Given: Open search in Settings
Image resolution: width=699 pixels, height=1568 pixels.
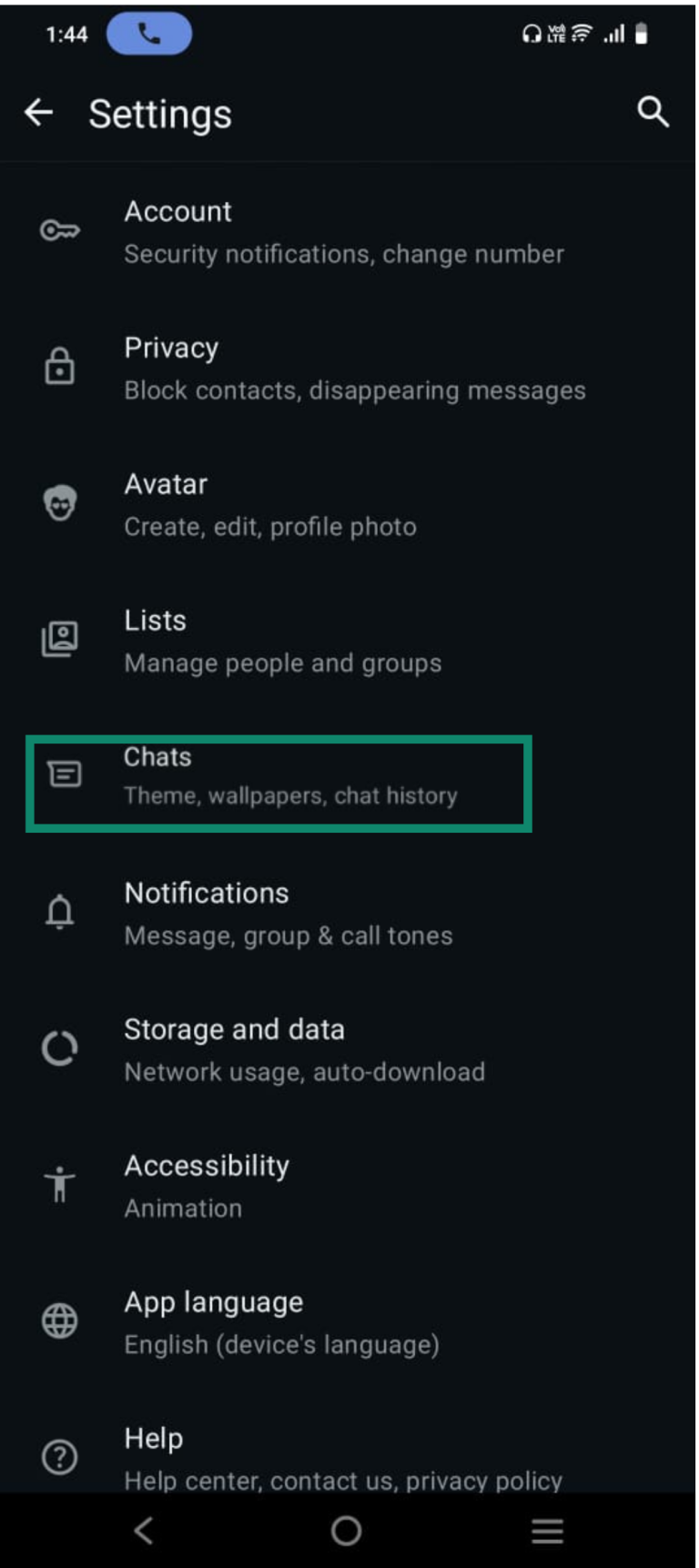Looking at the screenshot, I should click(653, 113).
